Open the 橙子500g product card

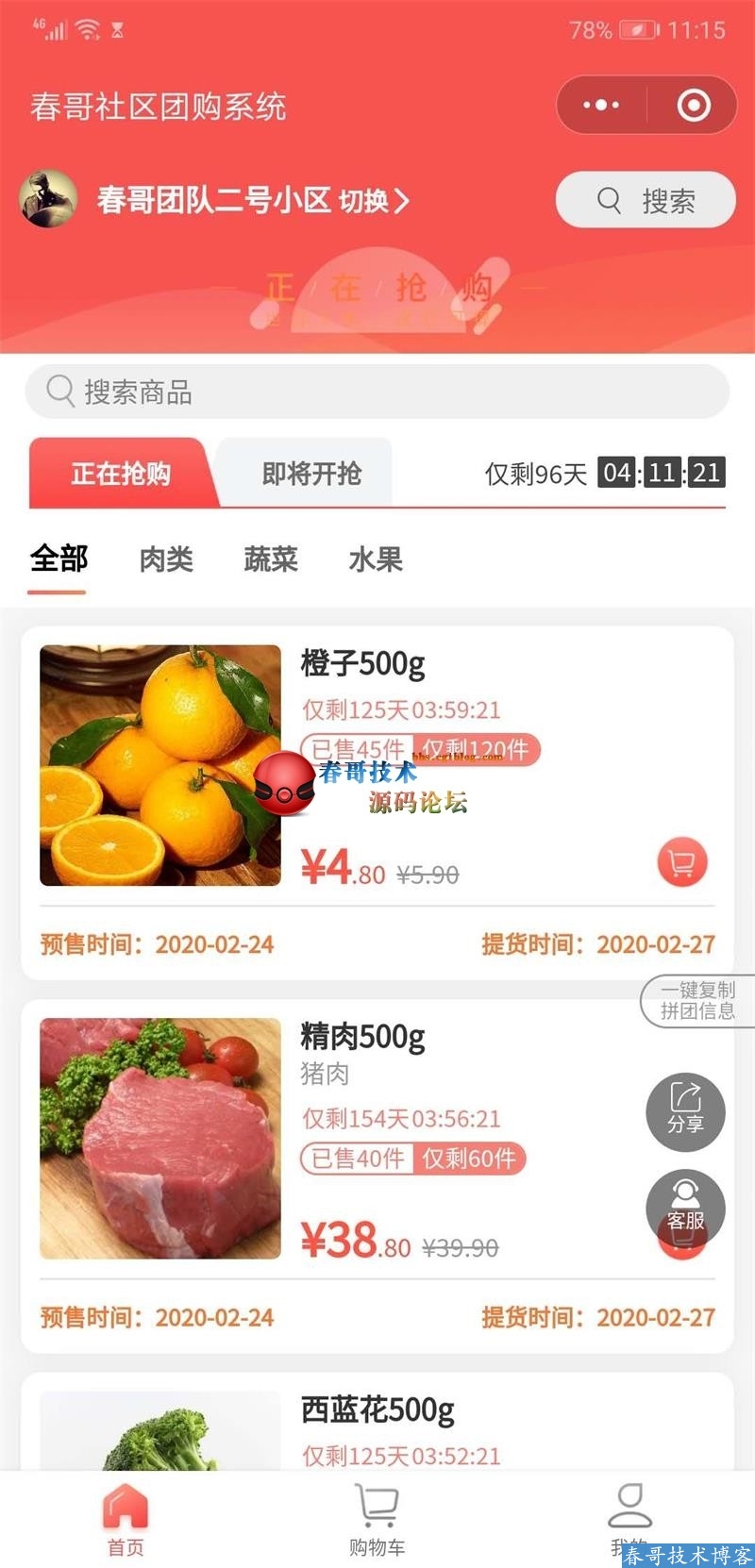[362, 664]
